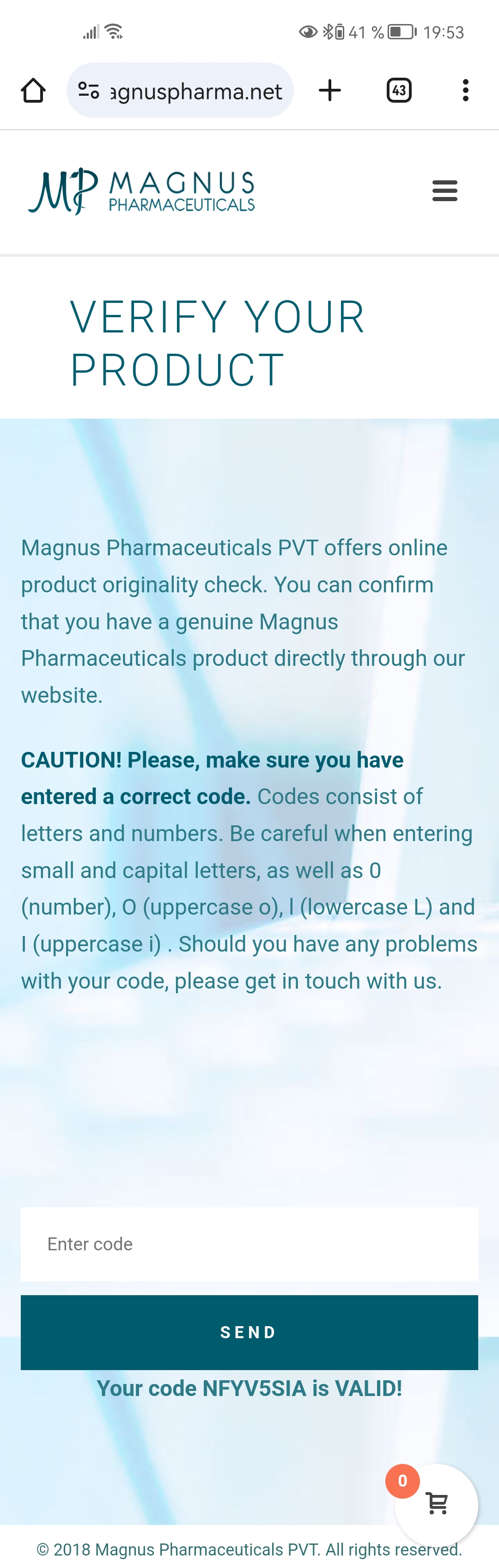
Task: Submit the code with SEND
Action: pyautogui.click(x=249, y=1332)
